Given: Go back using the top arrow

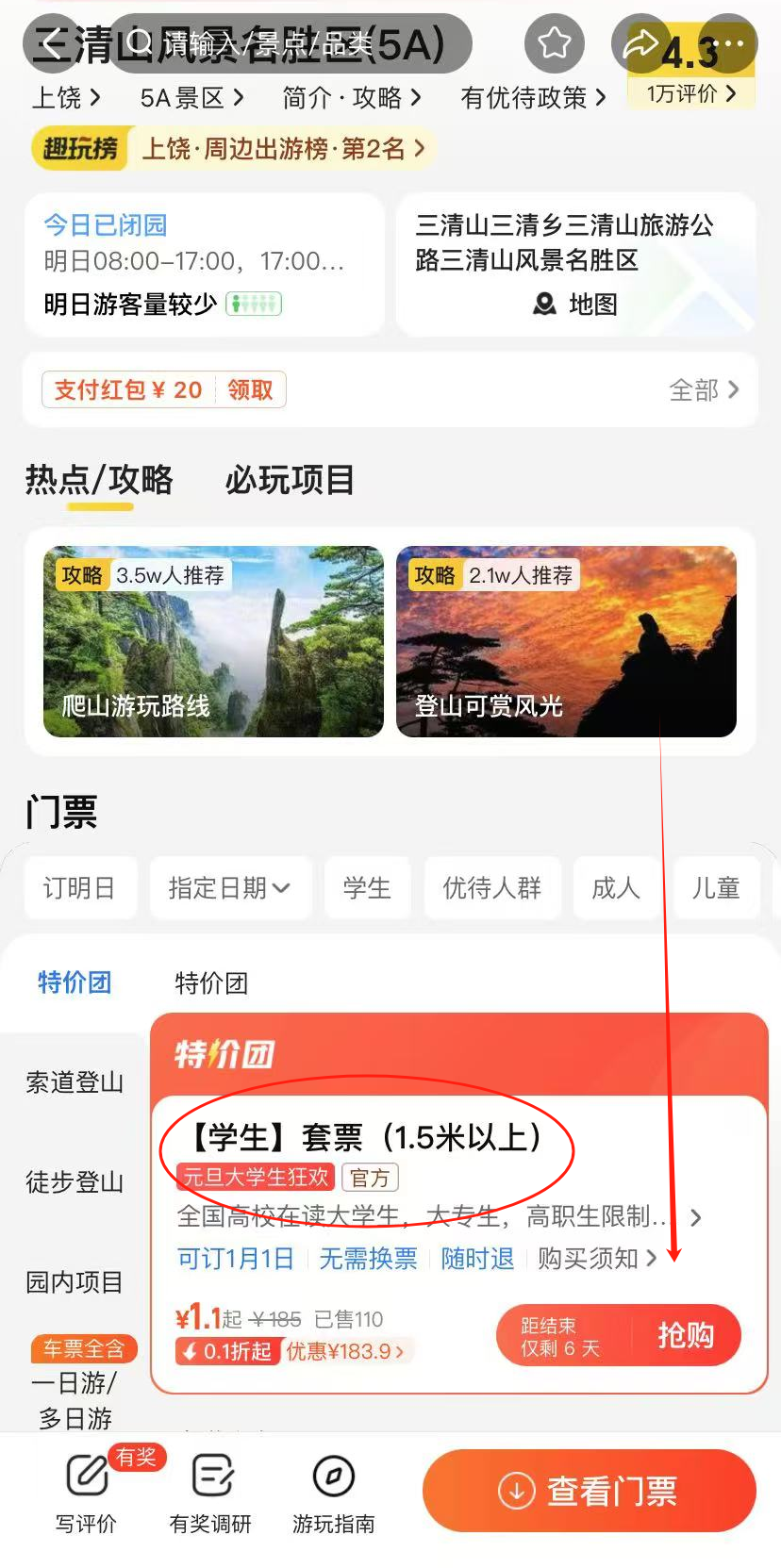Looking at the screenshot, I should pos(52,43).
